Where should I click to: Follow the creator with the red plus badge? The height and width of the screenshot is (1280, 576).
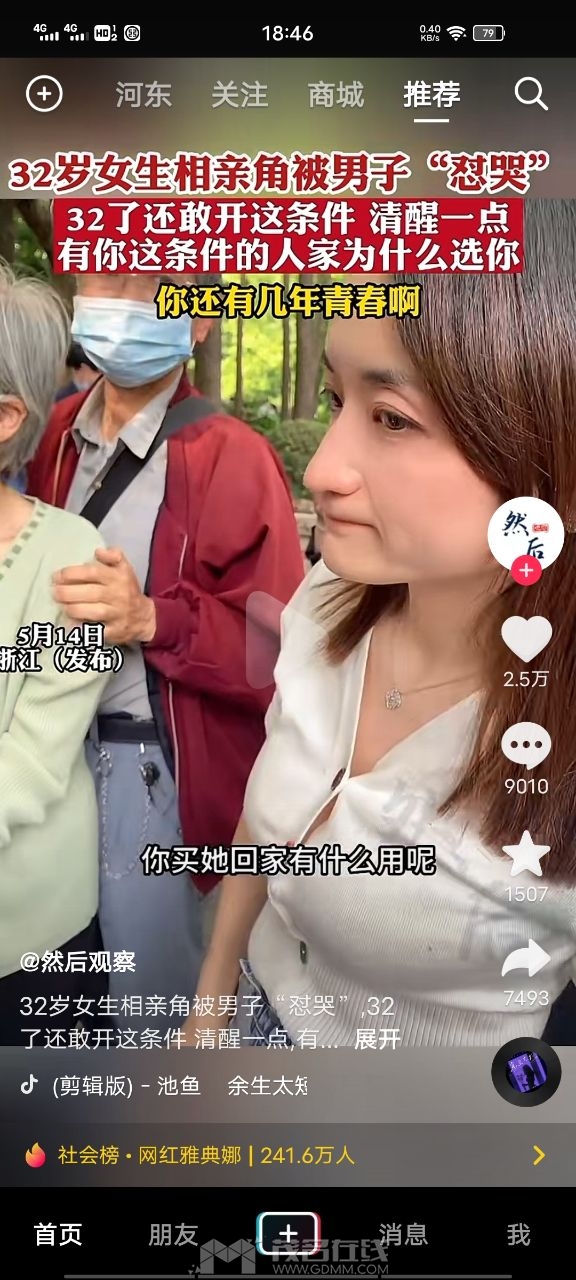[526, 571]
